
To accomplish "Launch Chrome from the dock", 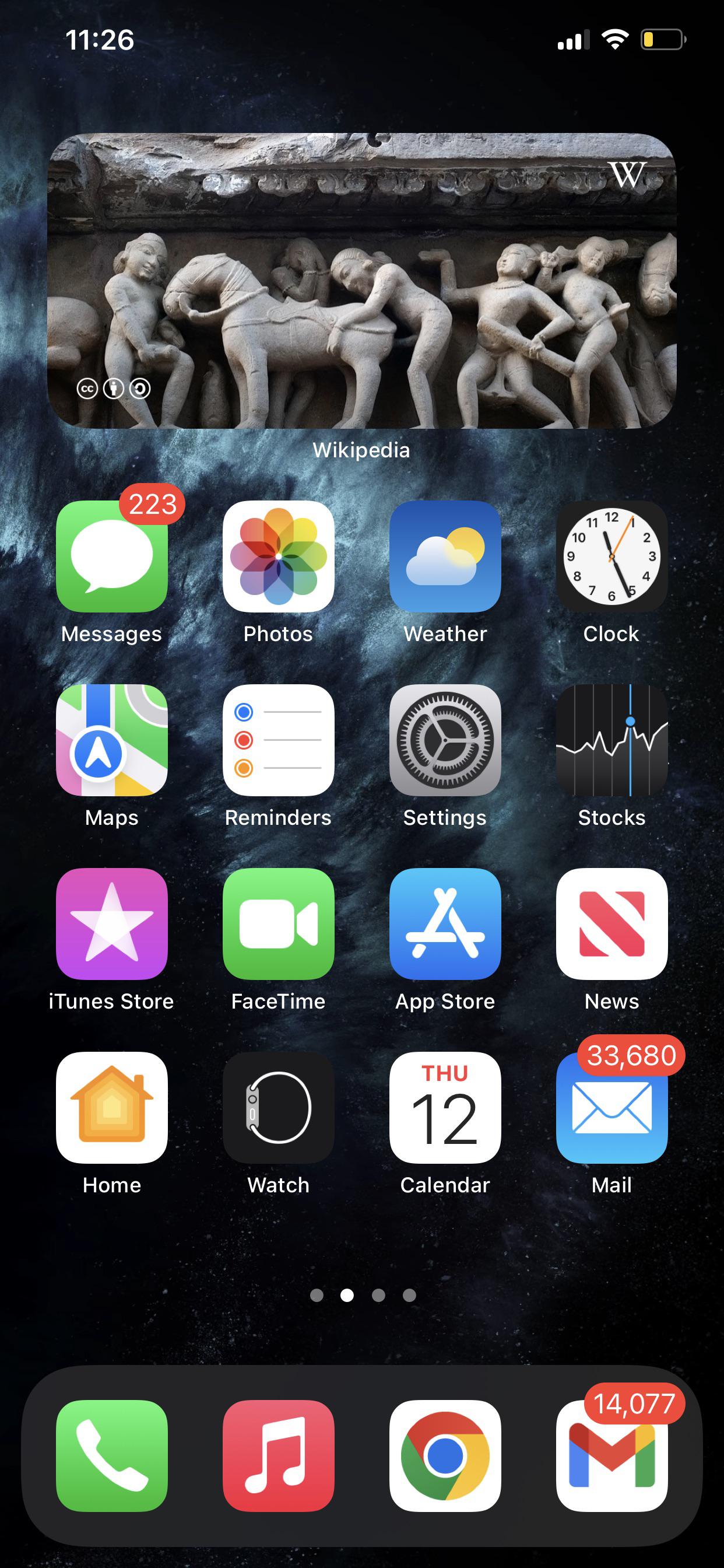I will point(445,1456).
